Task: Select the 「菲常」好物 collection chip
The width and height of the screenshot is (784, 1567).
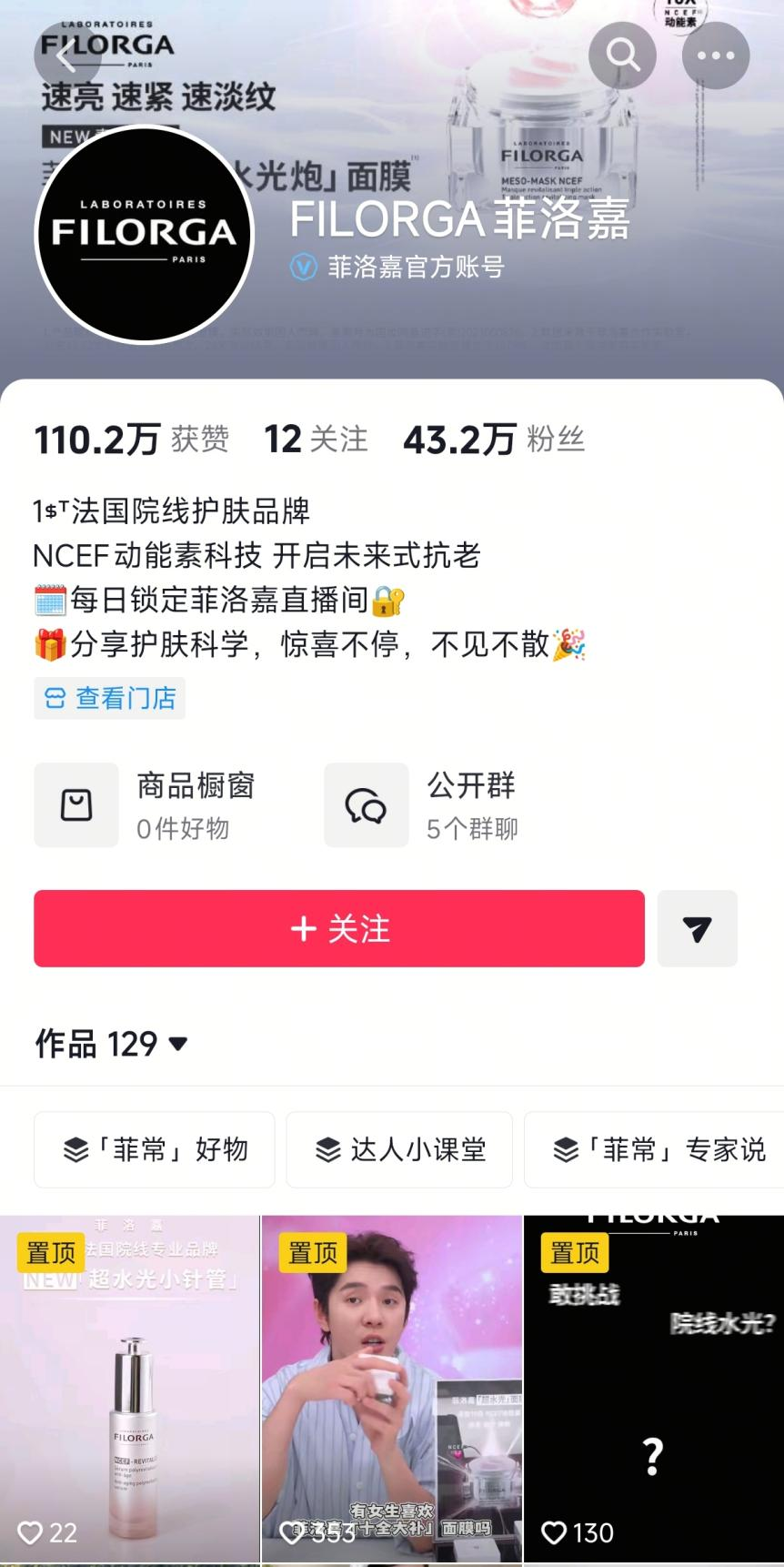Action: pyautogui.click(x=155, y=1149)
